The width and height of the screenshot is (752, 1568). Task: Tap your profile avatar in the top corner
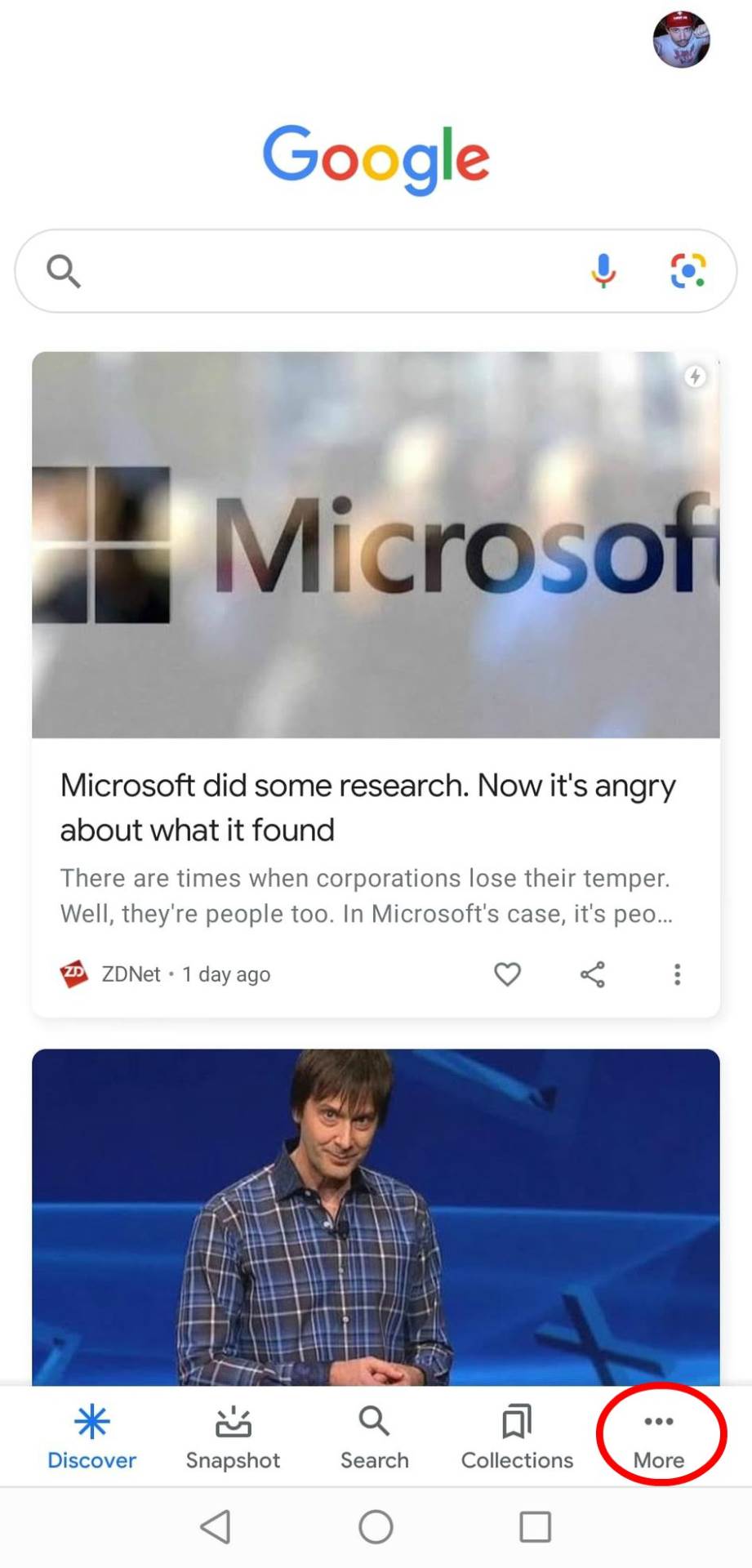point(683,39)
